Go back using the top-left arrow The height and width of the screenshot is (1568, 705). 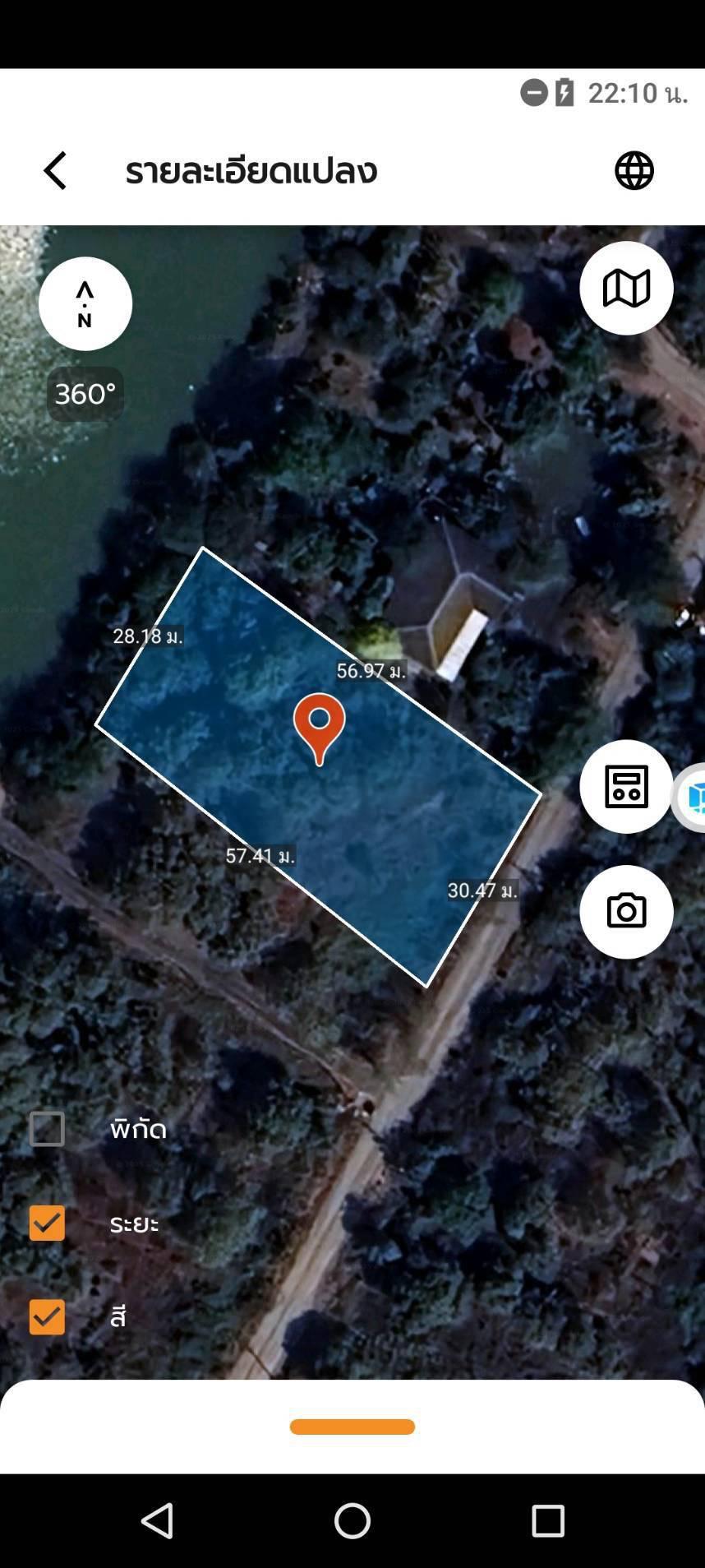point(55,171)
